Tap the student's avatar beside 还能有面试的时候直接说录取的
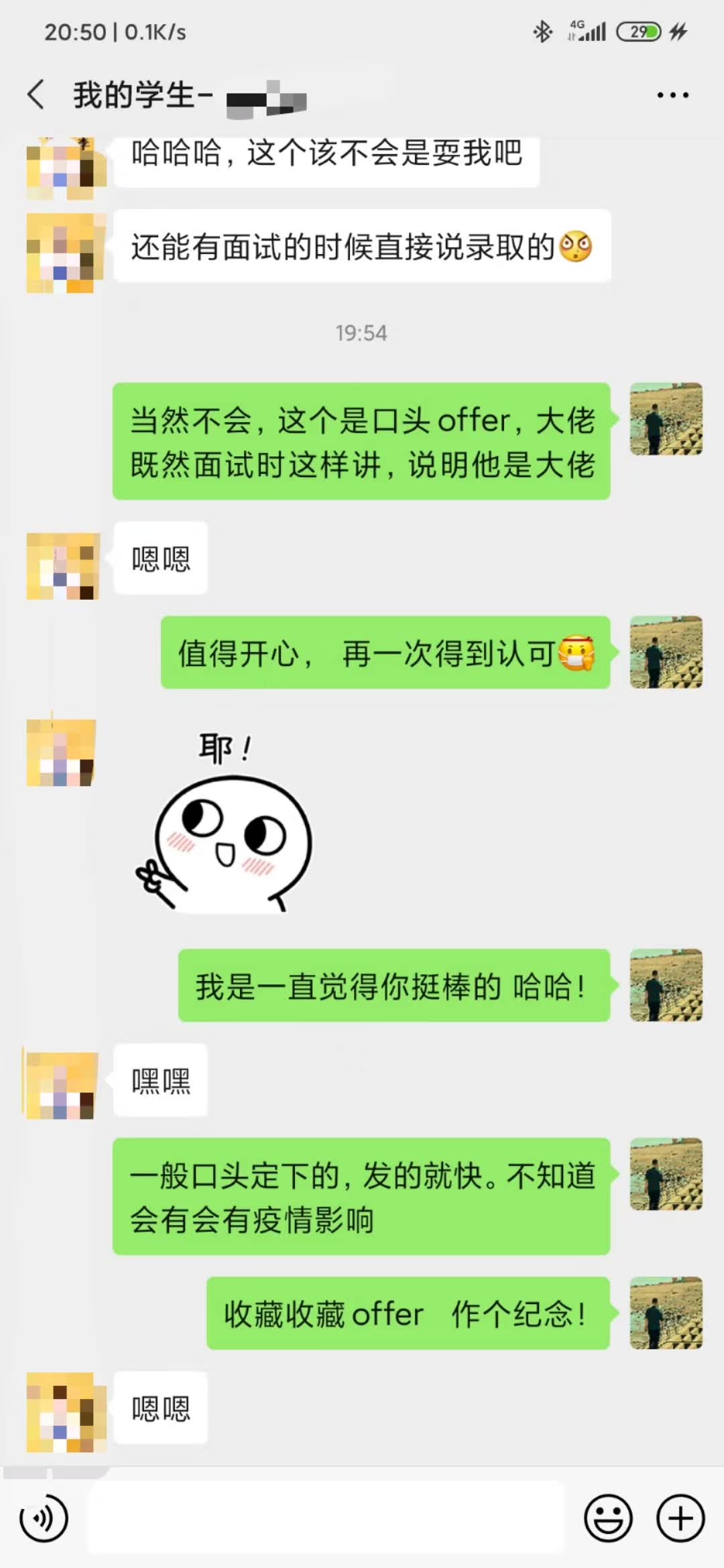The image size is (724, 1568). click(x=64, y=253)
